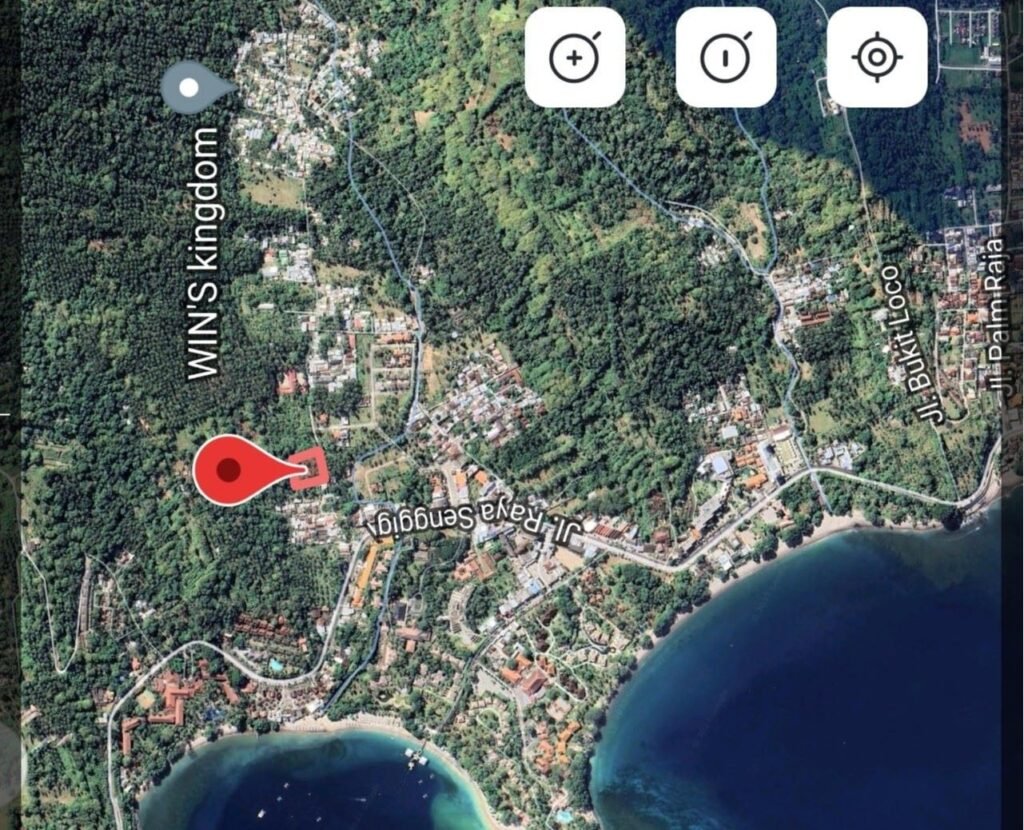
Task: Open the WIN'S kingdom place marker
Action: pos(192,88)
